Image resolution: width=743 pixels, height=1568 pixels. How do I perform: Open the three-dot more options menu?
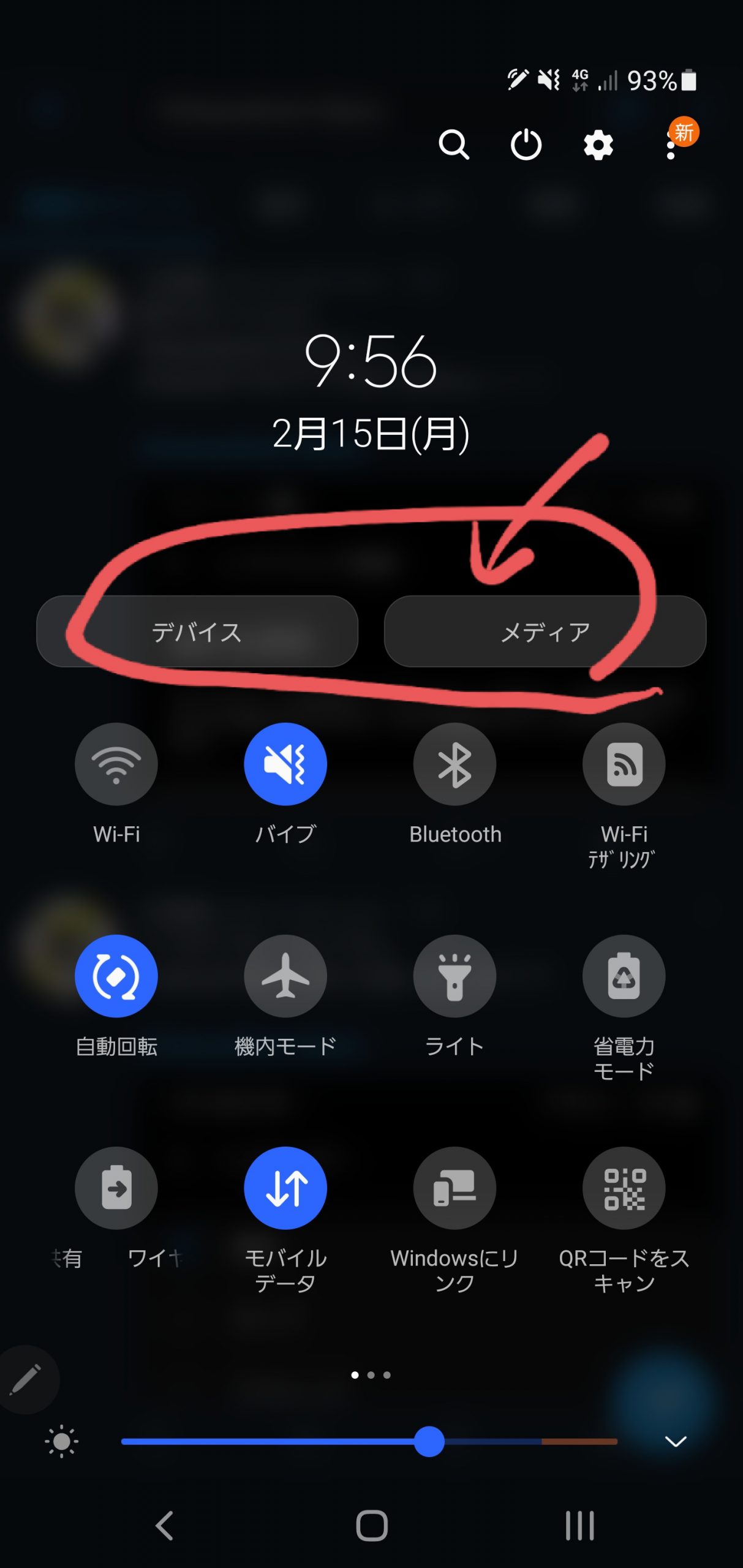pos(671,145)
